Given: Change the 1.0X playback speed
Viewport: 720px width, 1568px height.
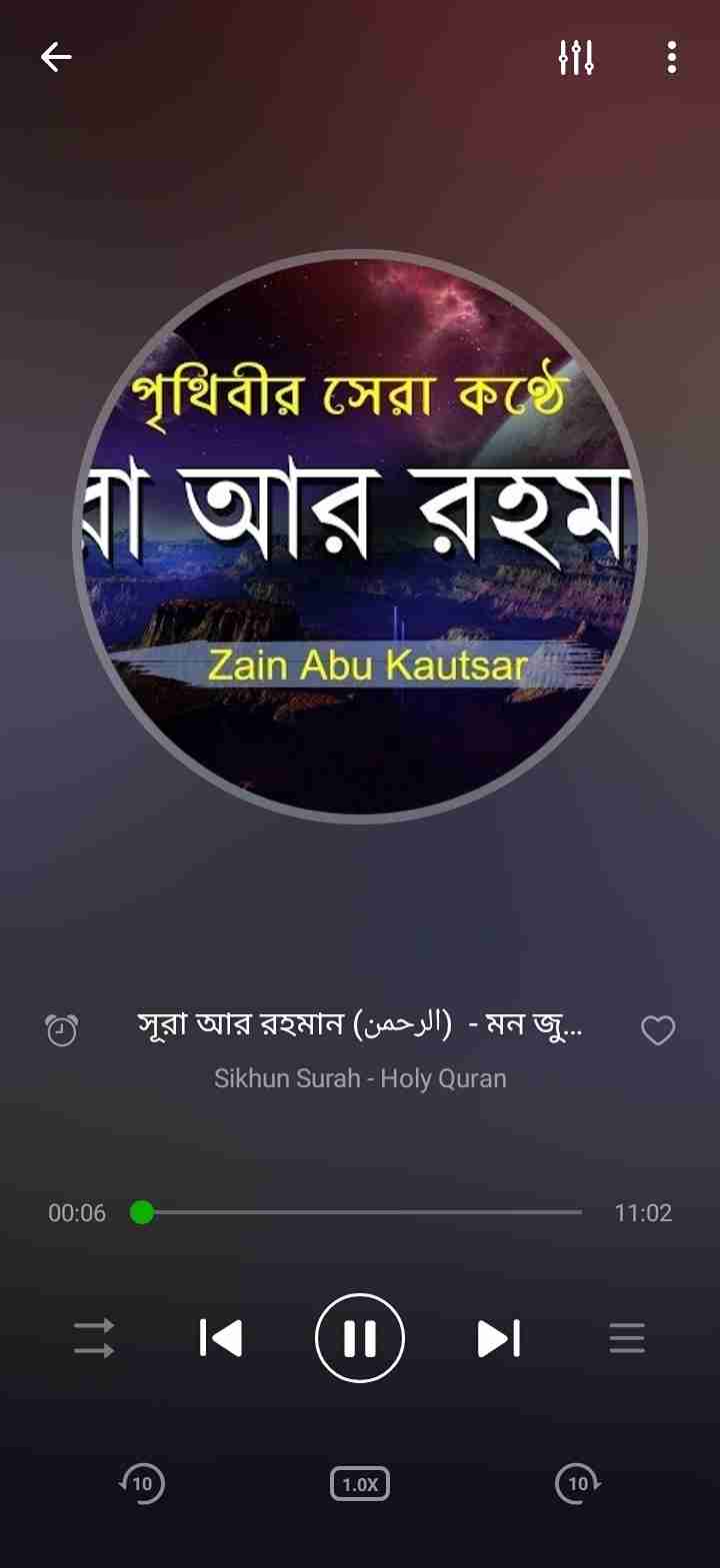Looking at the screenshot, I should click(360, 1484).
